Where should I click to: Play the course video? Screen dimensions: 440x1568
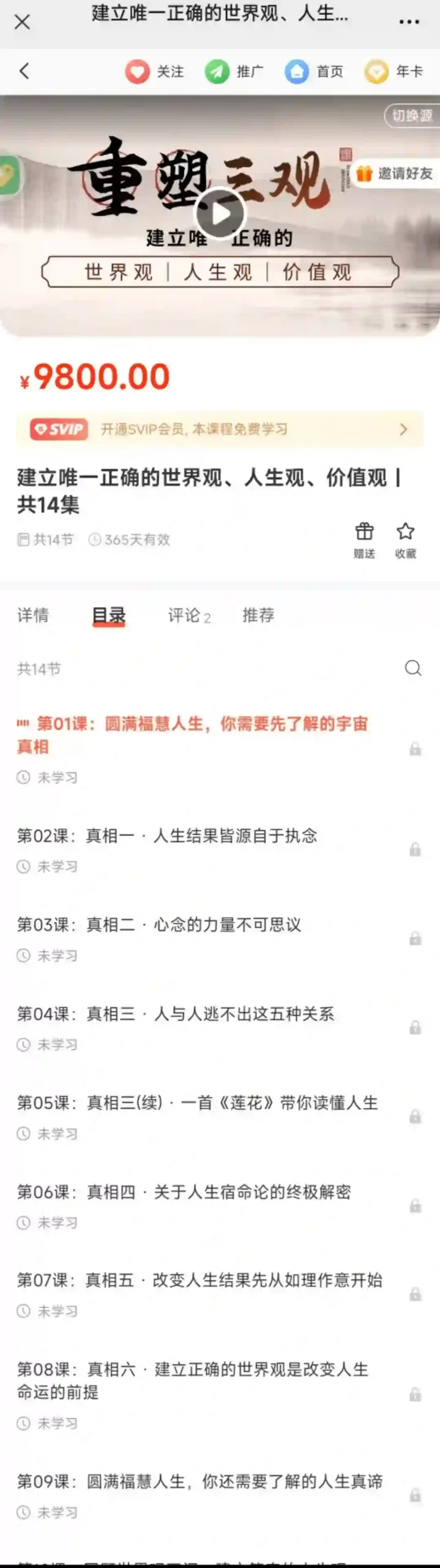[x=220, y=214]
